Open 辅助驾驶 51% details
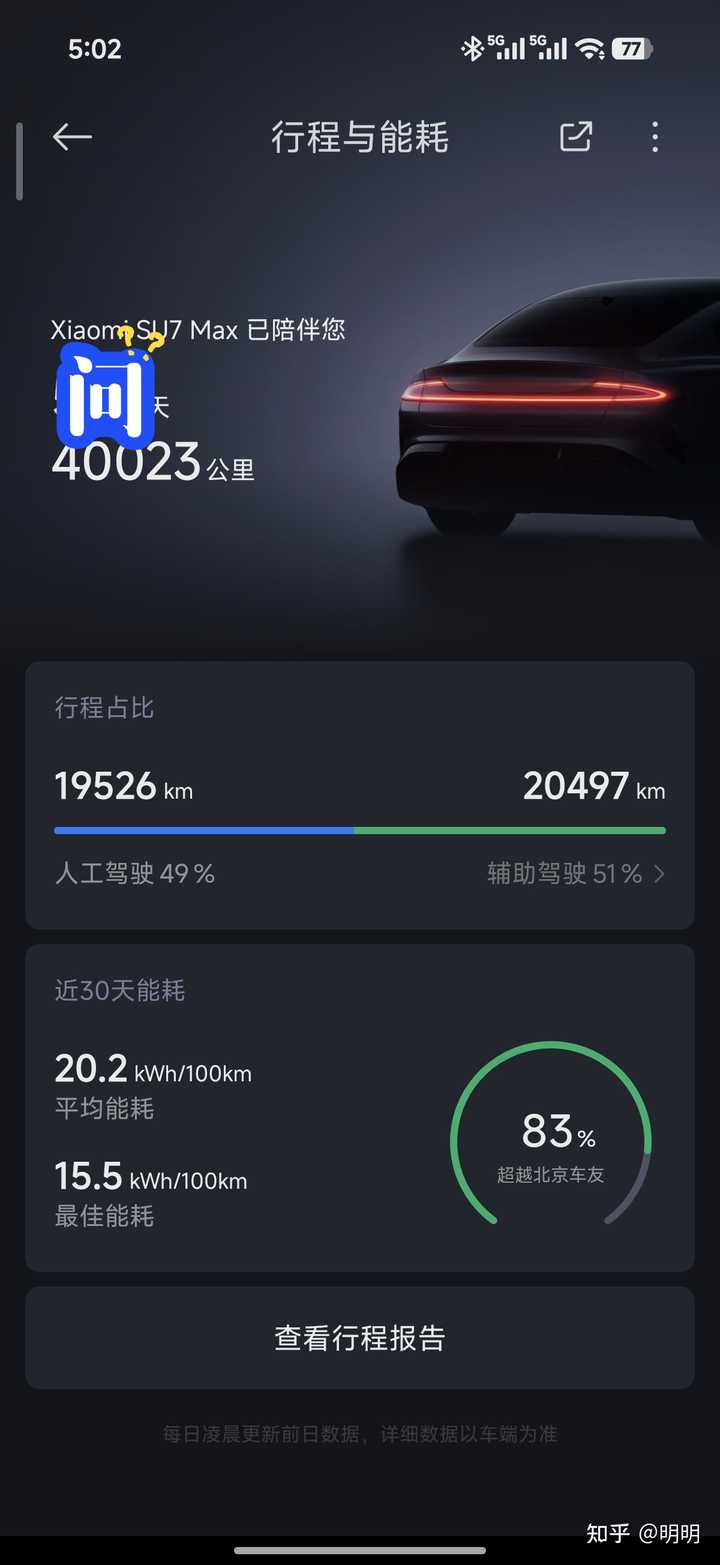The height and width of the screenshot is (1565, 720). pyautogui.click(x=576, y=874)
